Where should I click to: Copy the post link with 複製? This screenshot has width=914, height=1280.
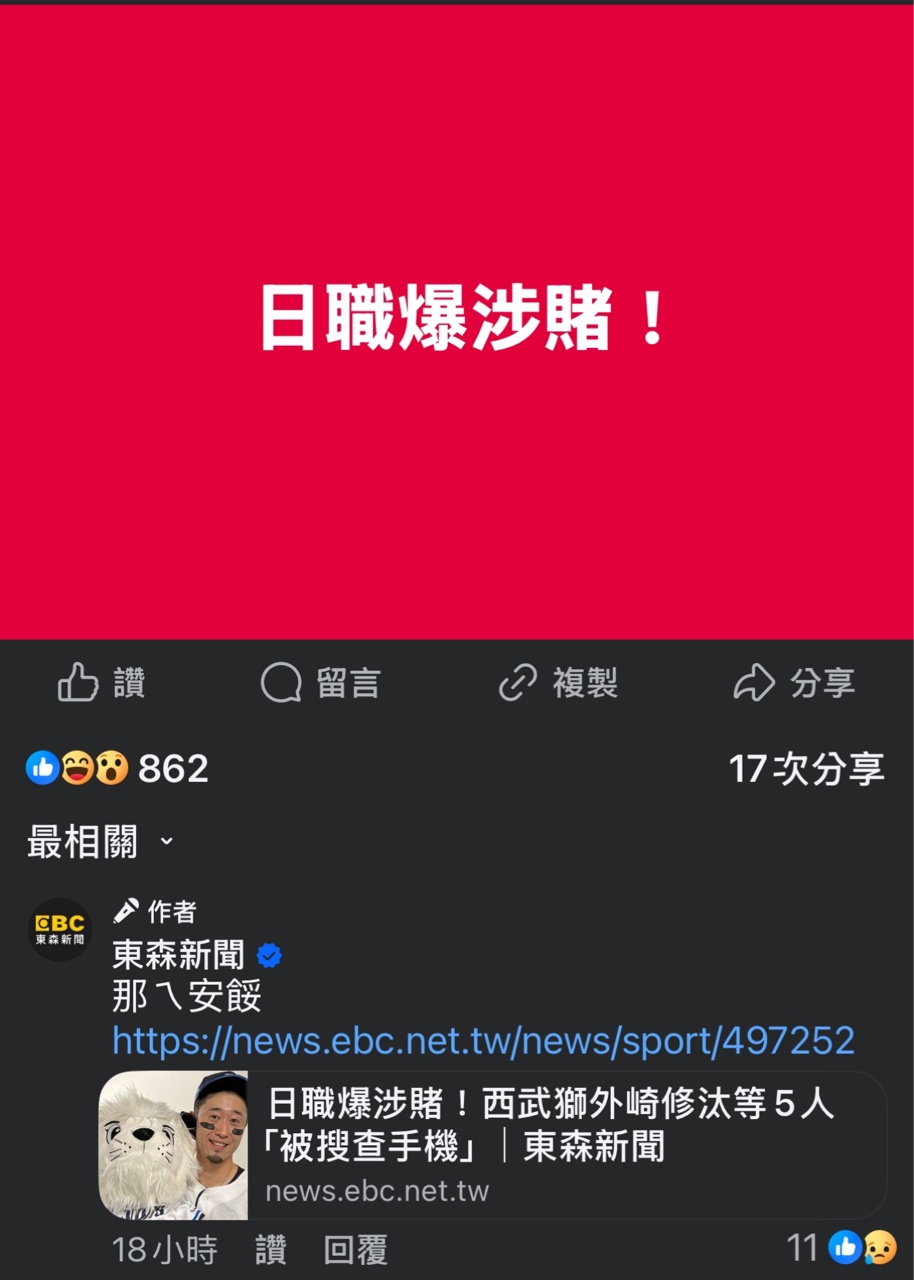coord(558,684)
